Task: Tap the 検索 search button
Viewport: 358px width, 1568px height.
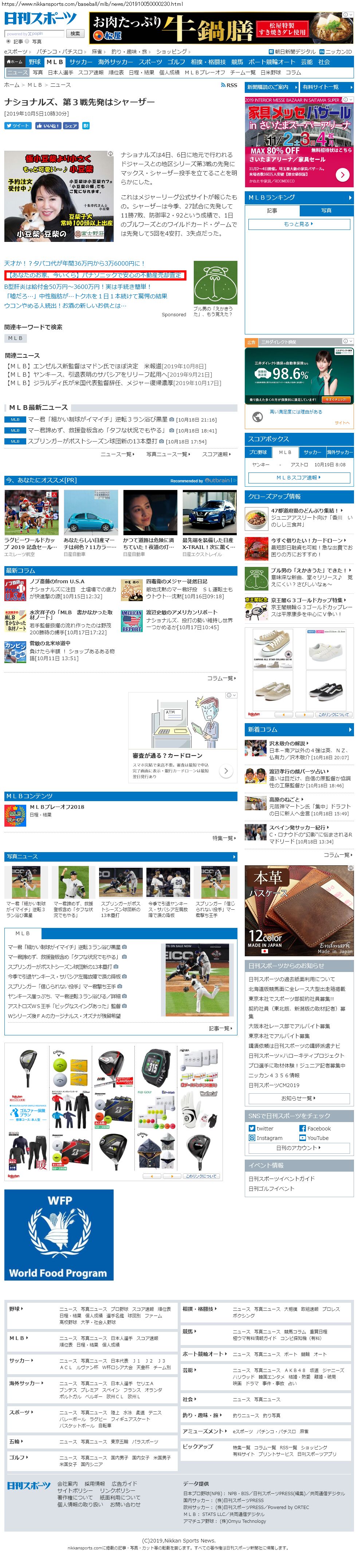Action: pos(75,34)
